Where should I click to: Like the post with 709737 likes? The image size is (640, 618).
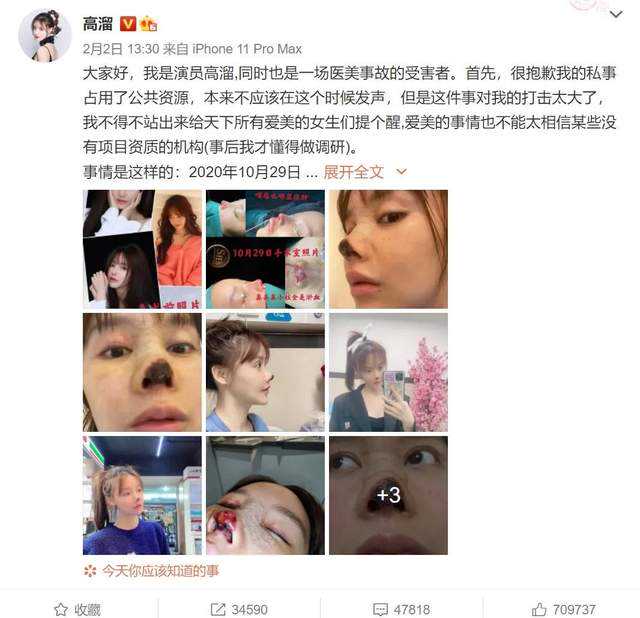(x=563, y=609)
